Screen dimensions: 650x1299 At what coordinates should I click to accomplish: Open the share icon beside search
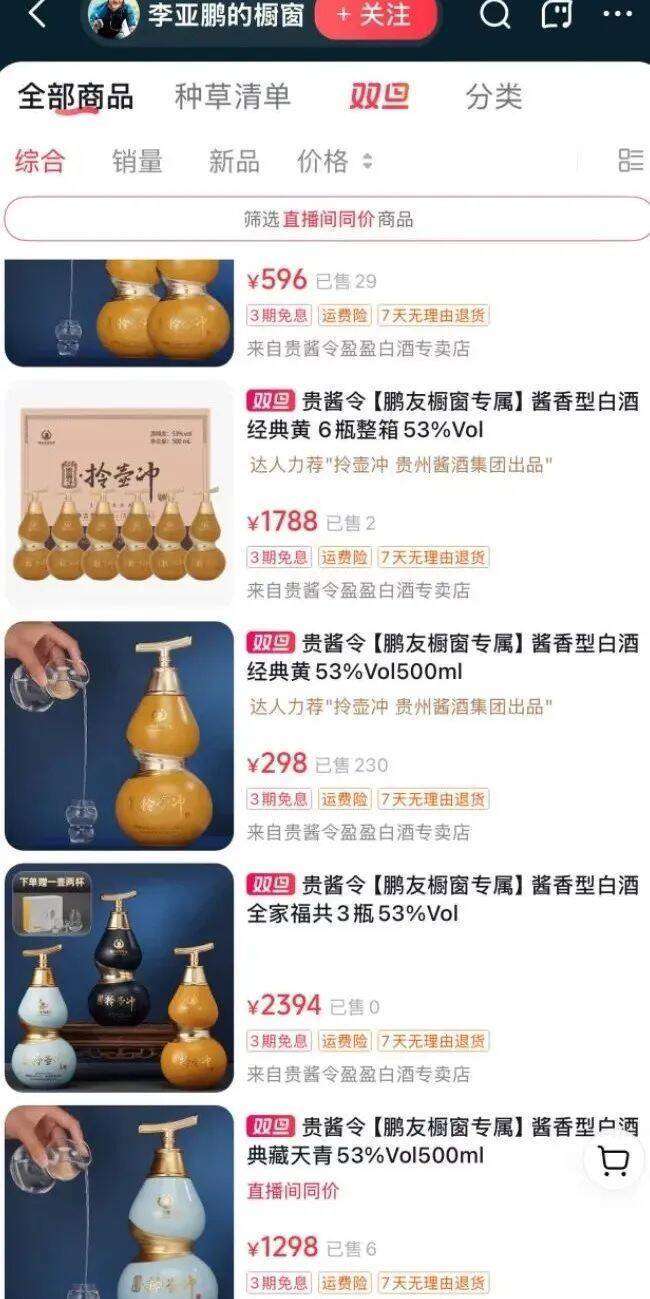(x=556, y=15)
